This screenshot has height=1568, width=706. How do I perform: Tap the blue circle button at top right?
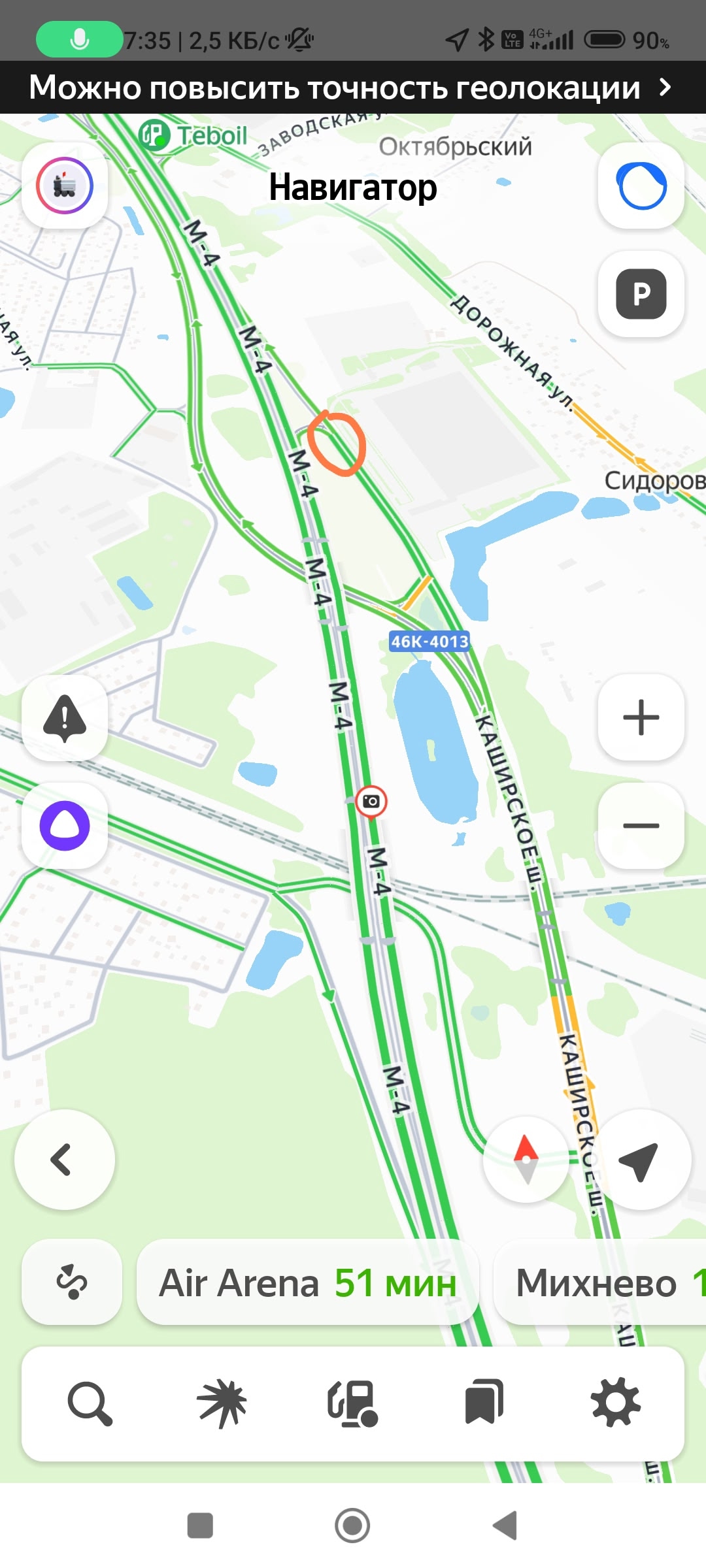click(x=641, y=186)
